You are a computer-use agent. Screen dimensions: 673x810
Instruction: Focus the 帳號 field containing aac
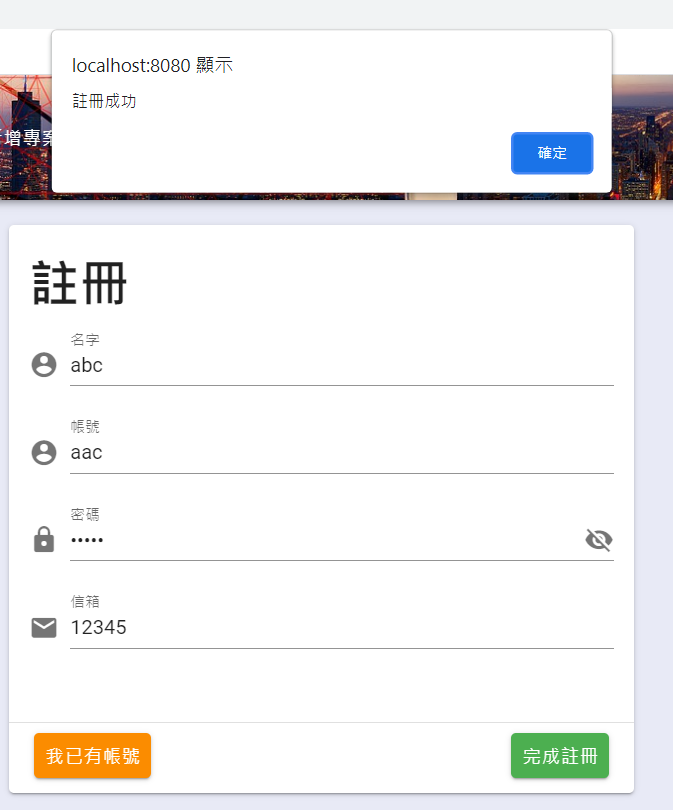click(x=340, y=453)
